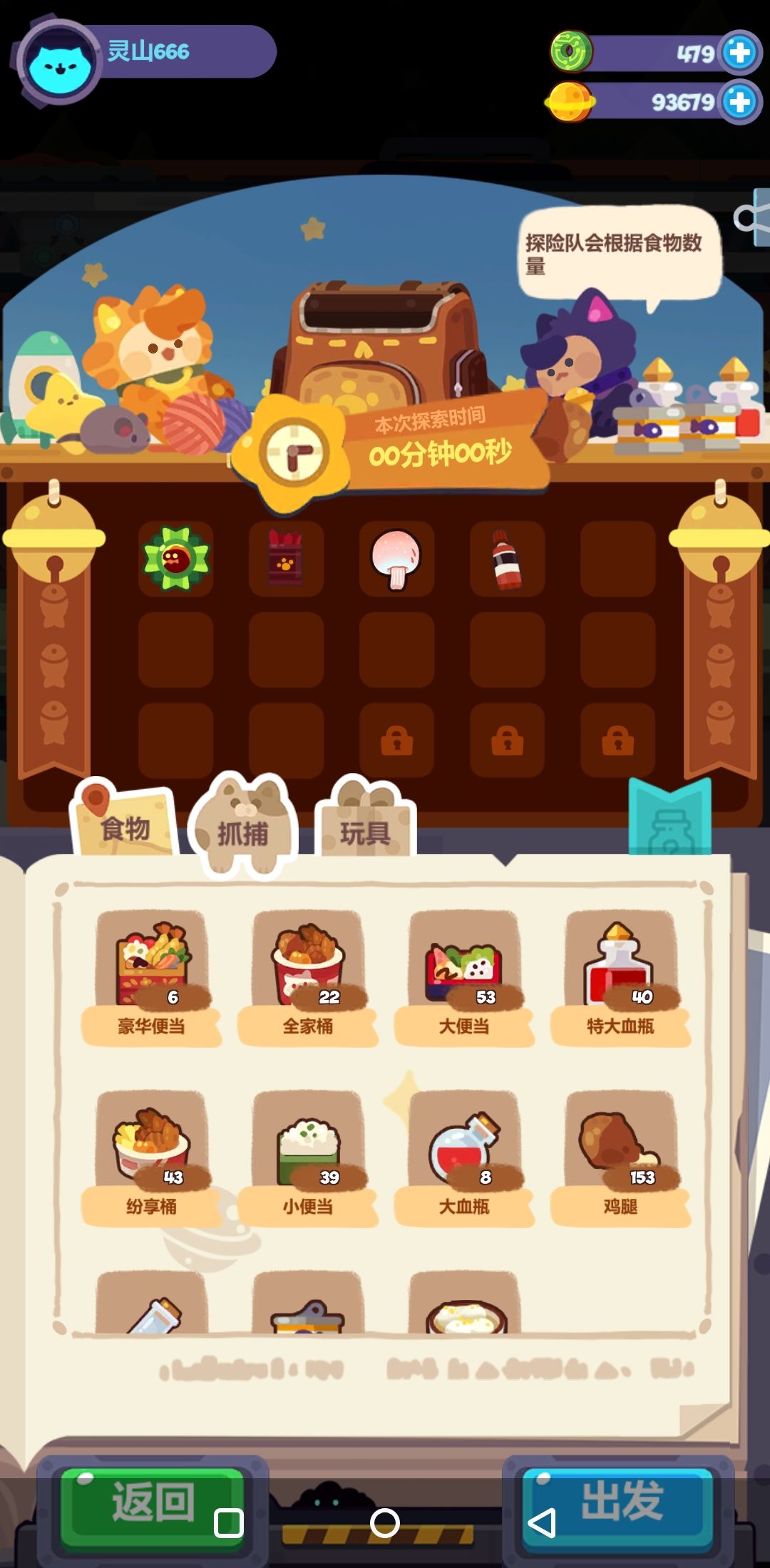The image size is (770, 1568).
Task: Remove the sauce bottle from backpack slot
Action: coord(507,559)
